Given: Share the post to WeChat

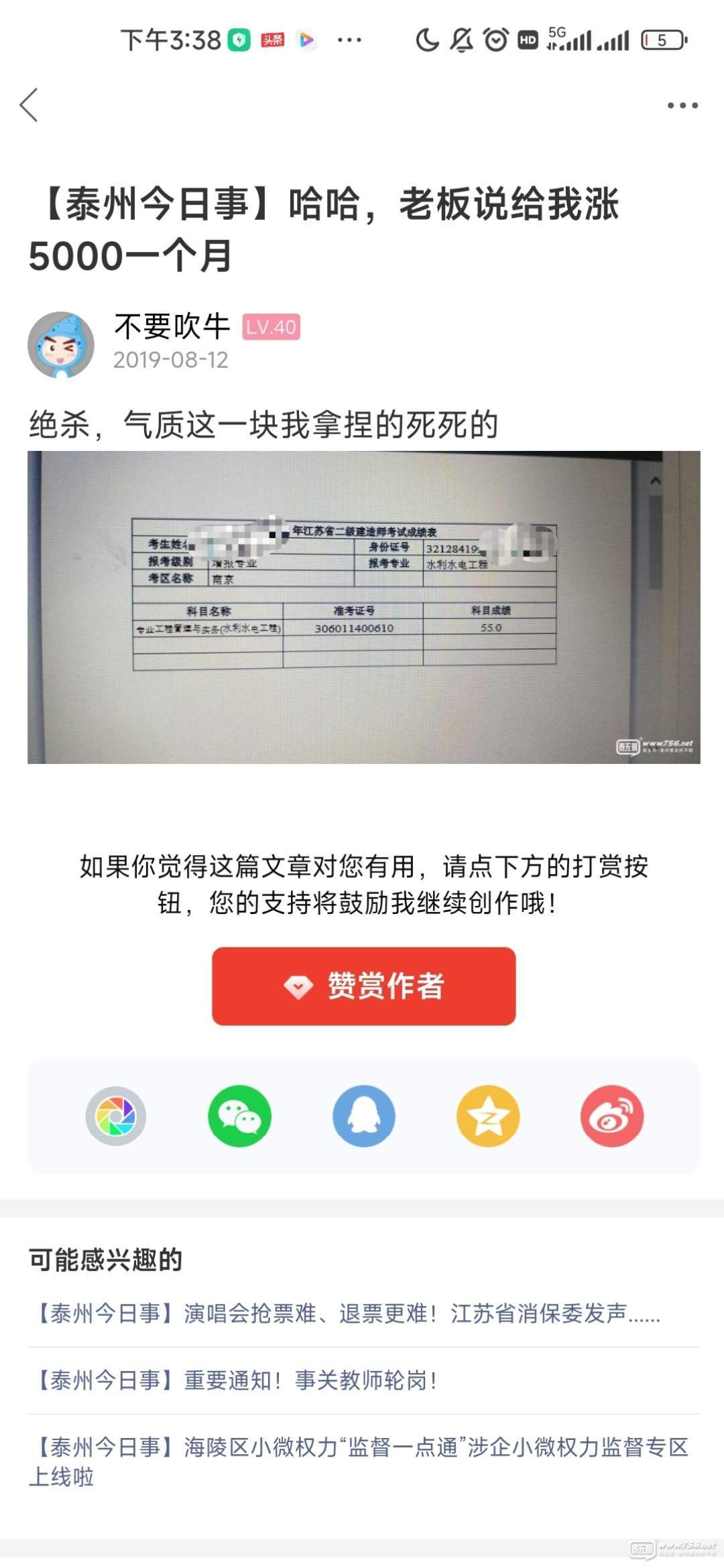Looking at the screenshot, I should 239,1116.
